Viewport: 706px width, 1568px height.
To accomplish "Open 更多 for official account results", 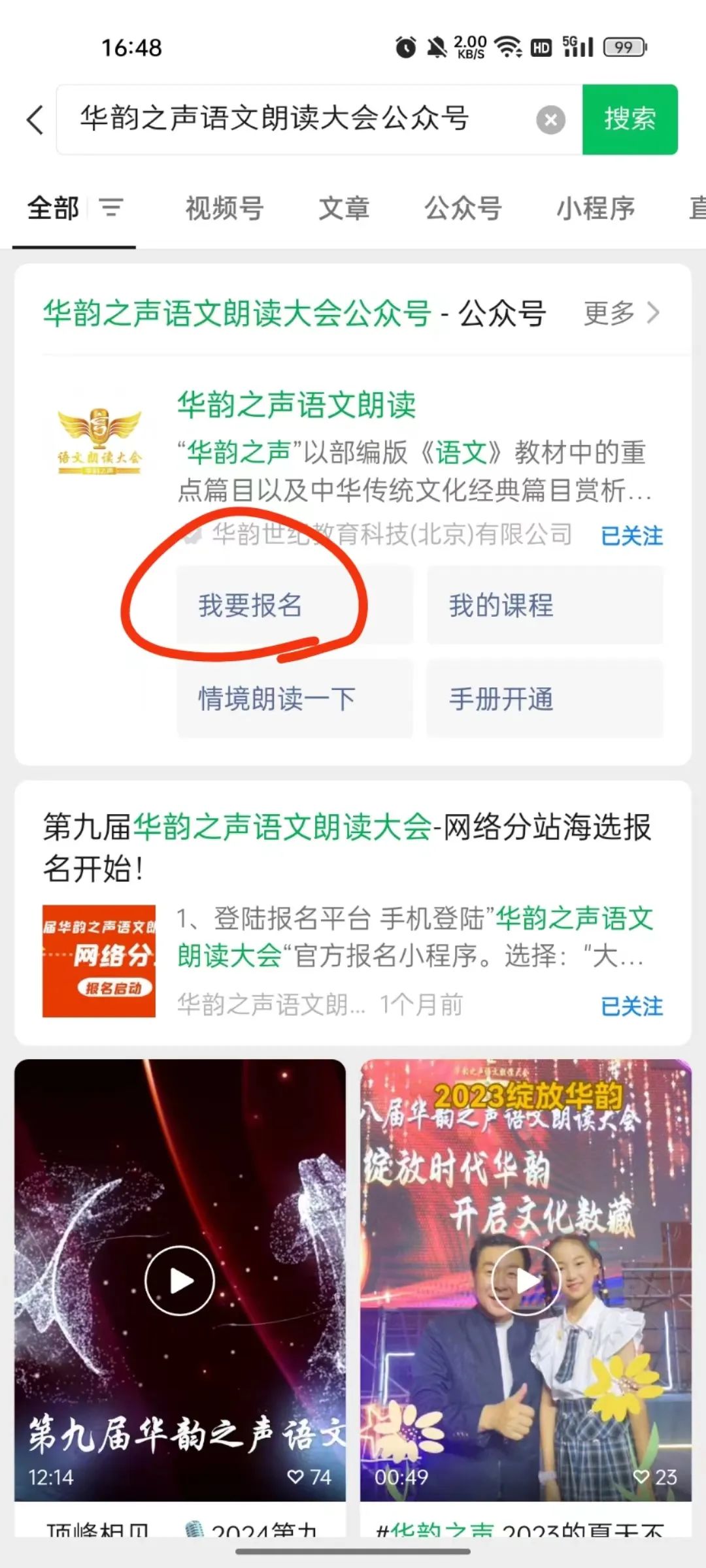I will (x=622, y=313).
